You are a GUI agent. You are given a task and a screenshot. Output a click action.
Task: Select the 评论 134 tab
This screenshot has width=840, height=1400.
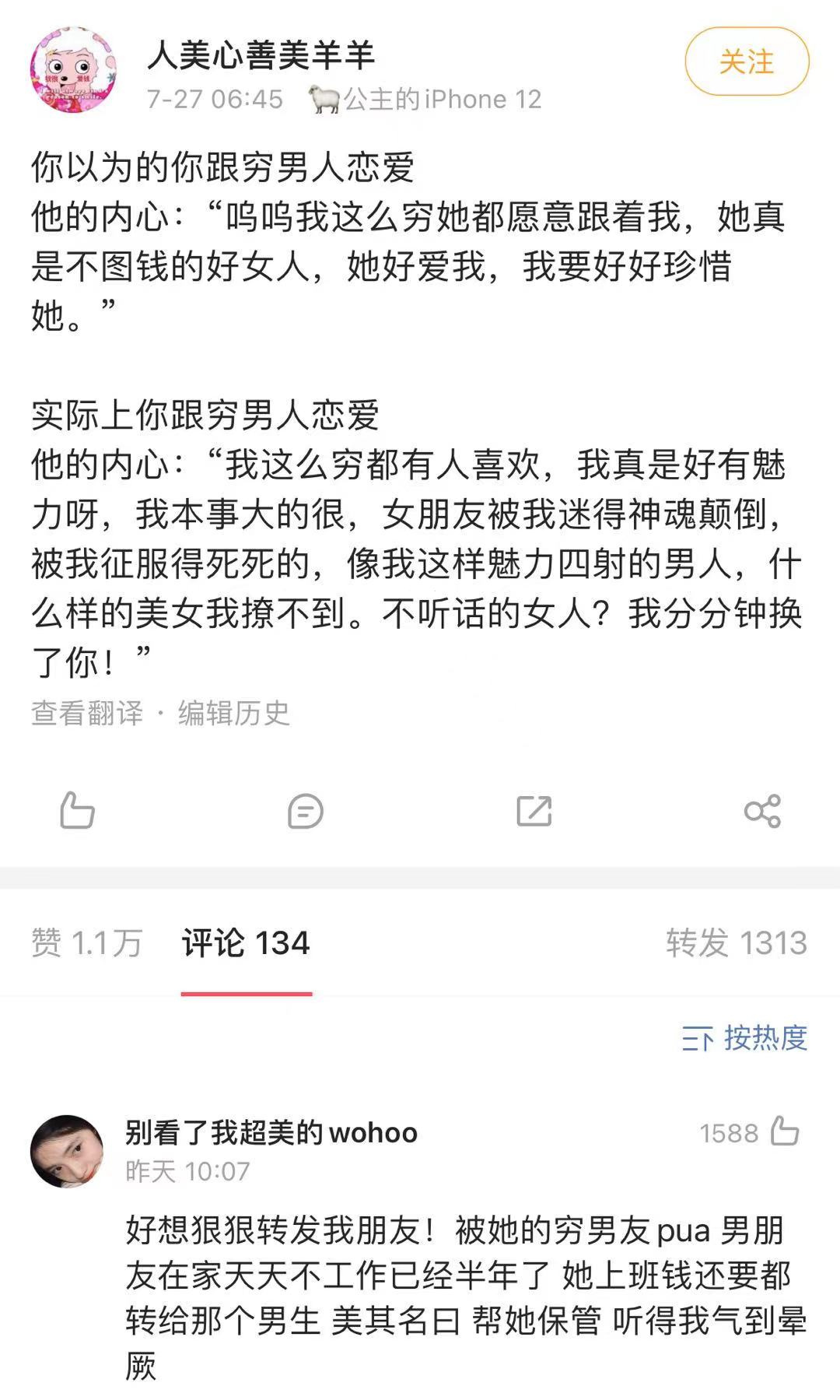click(246, 943)
